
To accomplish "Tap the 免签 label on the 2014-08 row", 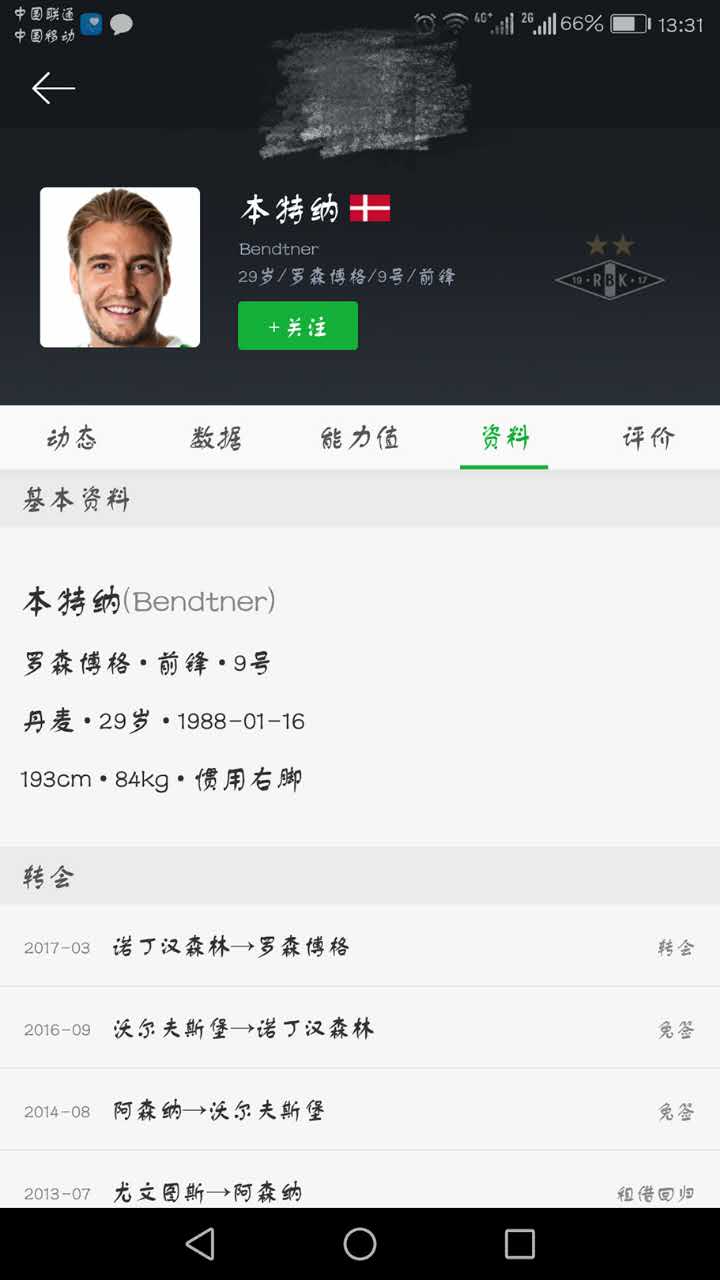I will pyautogui.click(x=675, y=1110).
